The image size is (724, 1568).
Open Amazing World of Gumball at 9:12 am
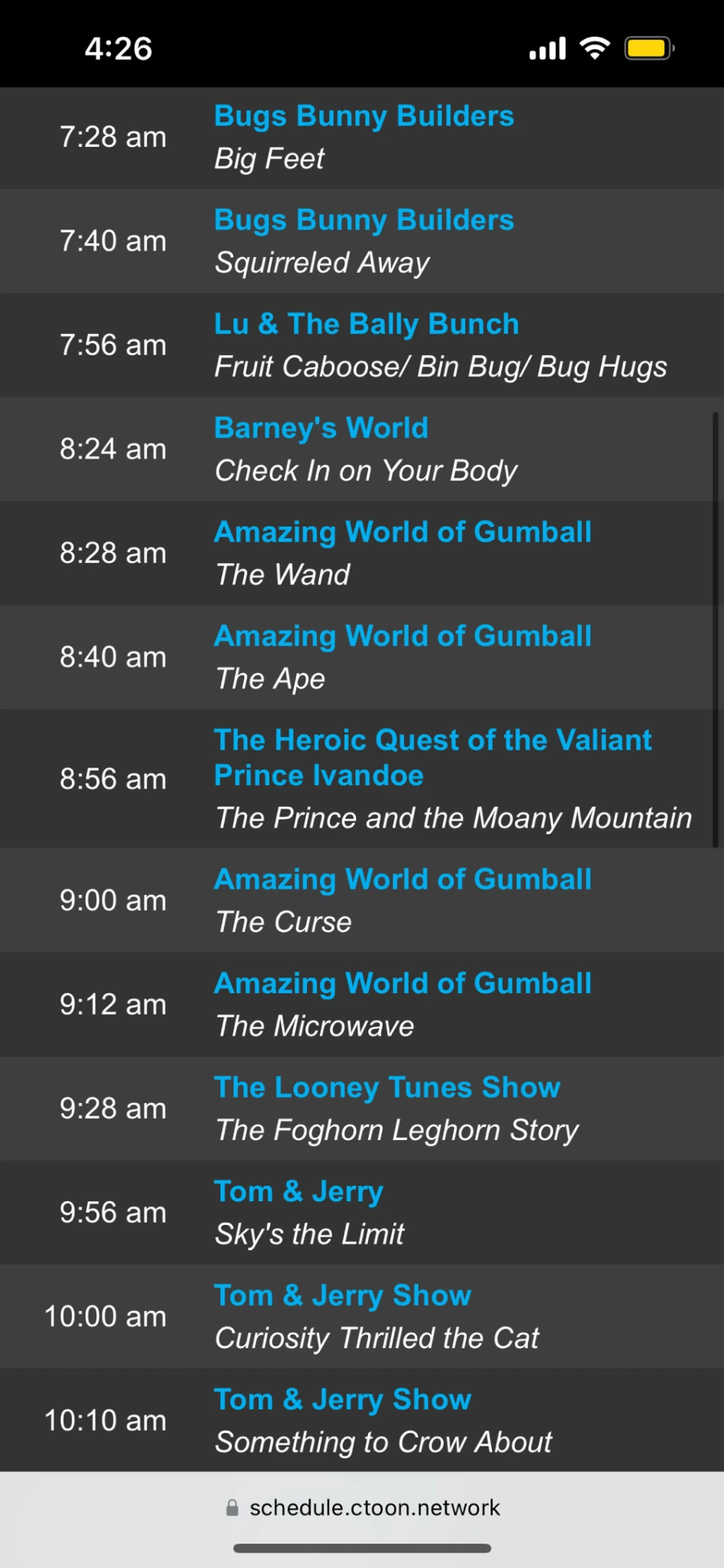click(x=402, y=983)
